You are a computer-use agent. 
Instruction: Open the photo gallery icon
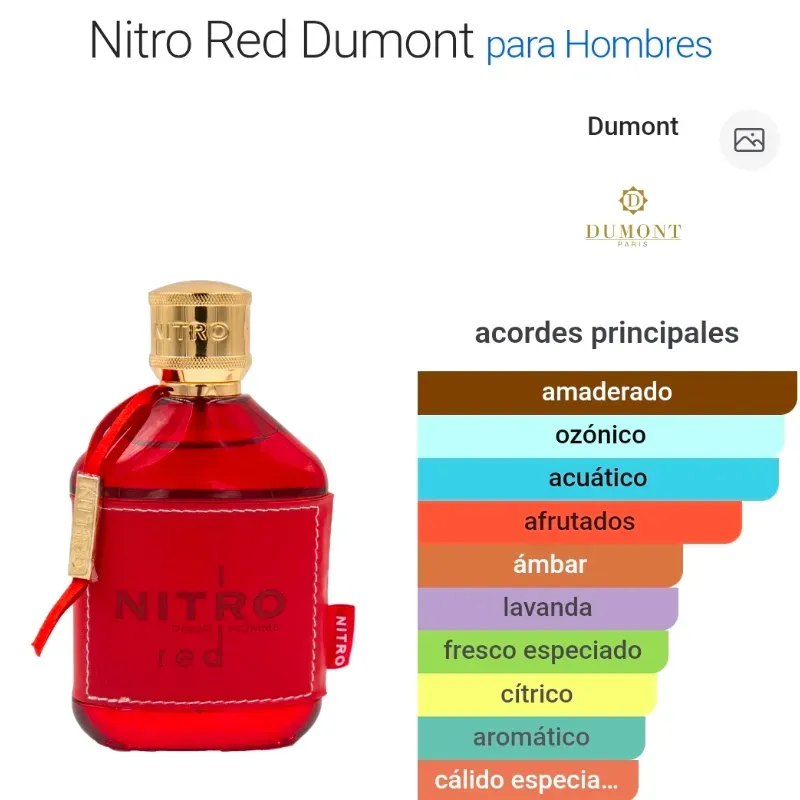pos(749,140)
